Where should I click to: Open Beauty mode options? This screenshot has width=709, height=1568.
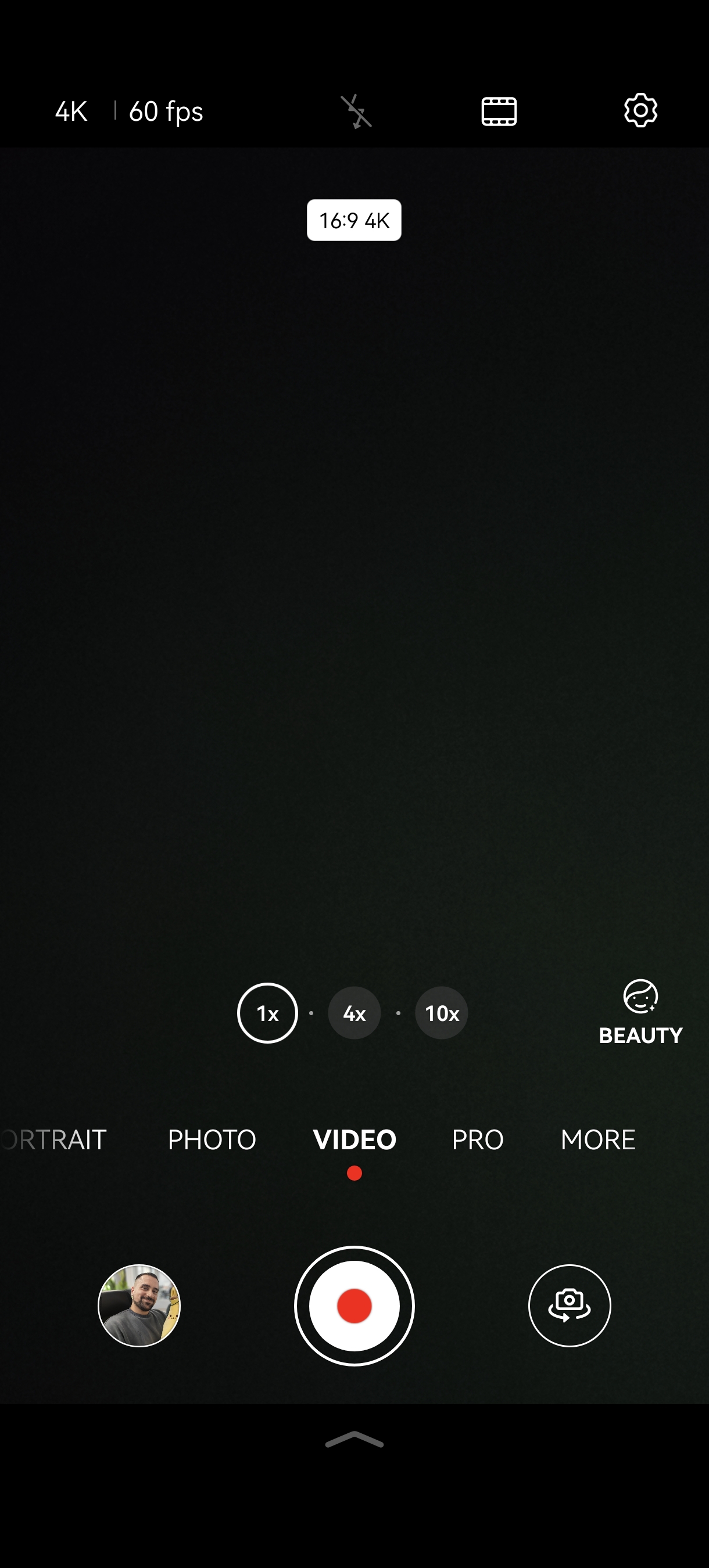click(x=640, y=1013)
